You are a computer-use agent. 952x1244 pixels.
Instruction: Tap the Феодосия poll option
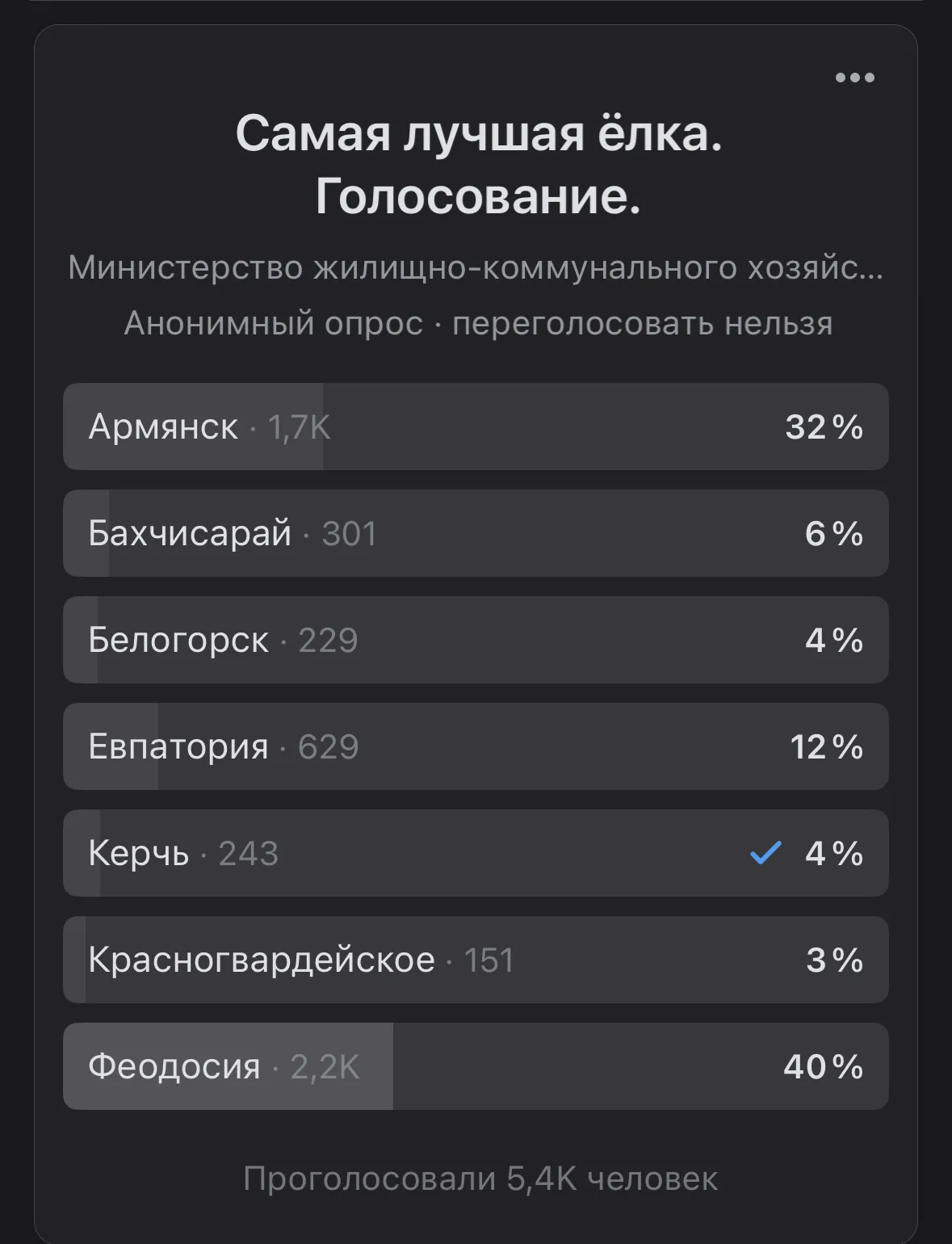pyautogui.click(x=475, y=1066)
